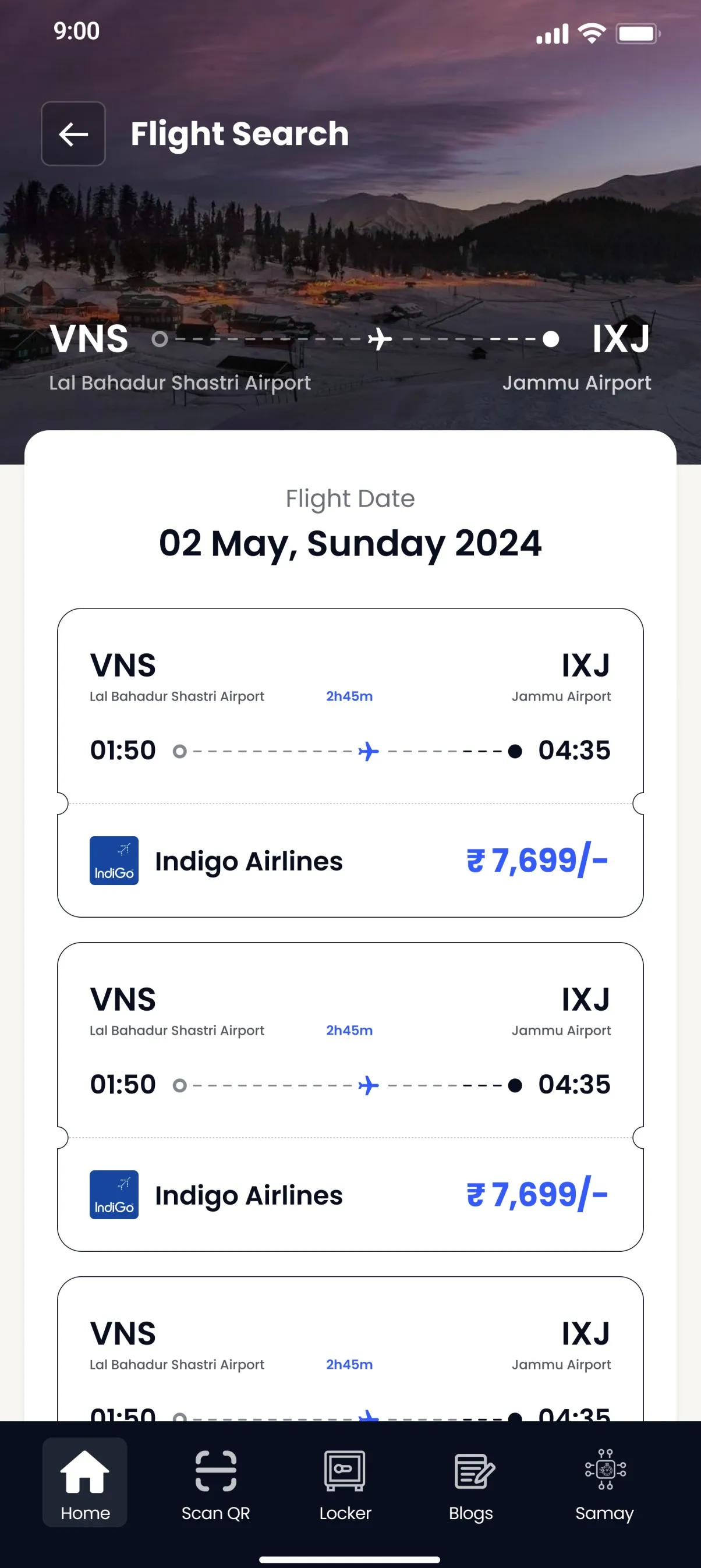
Task: Tap the ₹7,699 price on second flight card
Action: (539, 1194)
